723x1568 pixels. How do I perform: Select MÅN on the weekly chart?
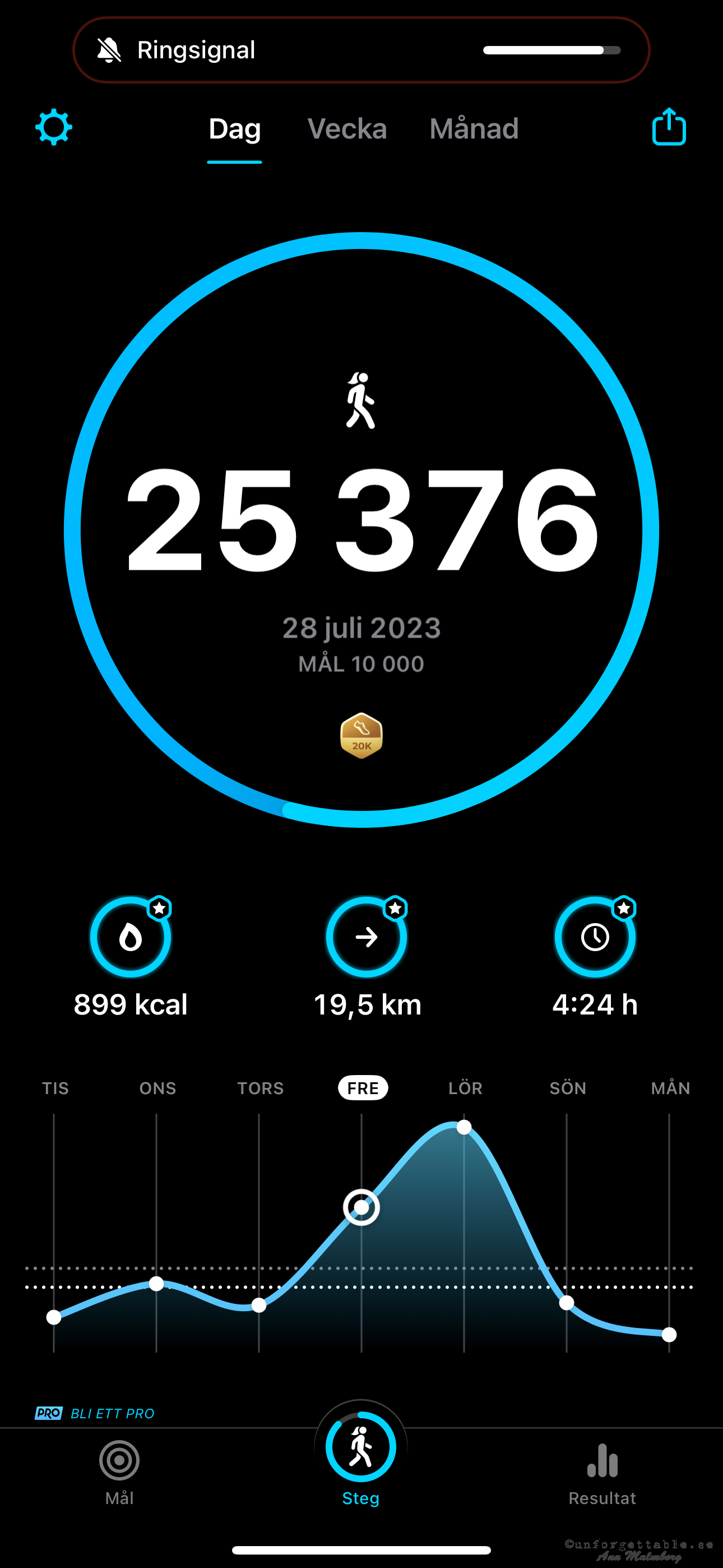670,1087
